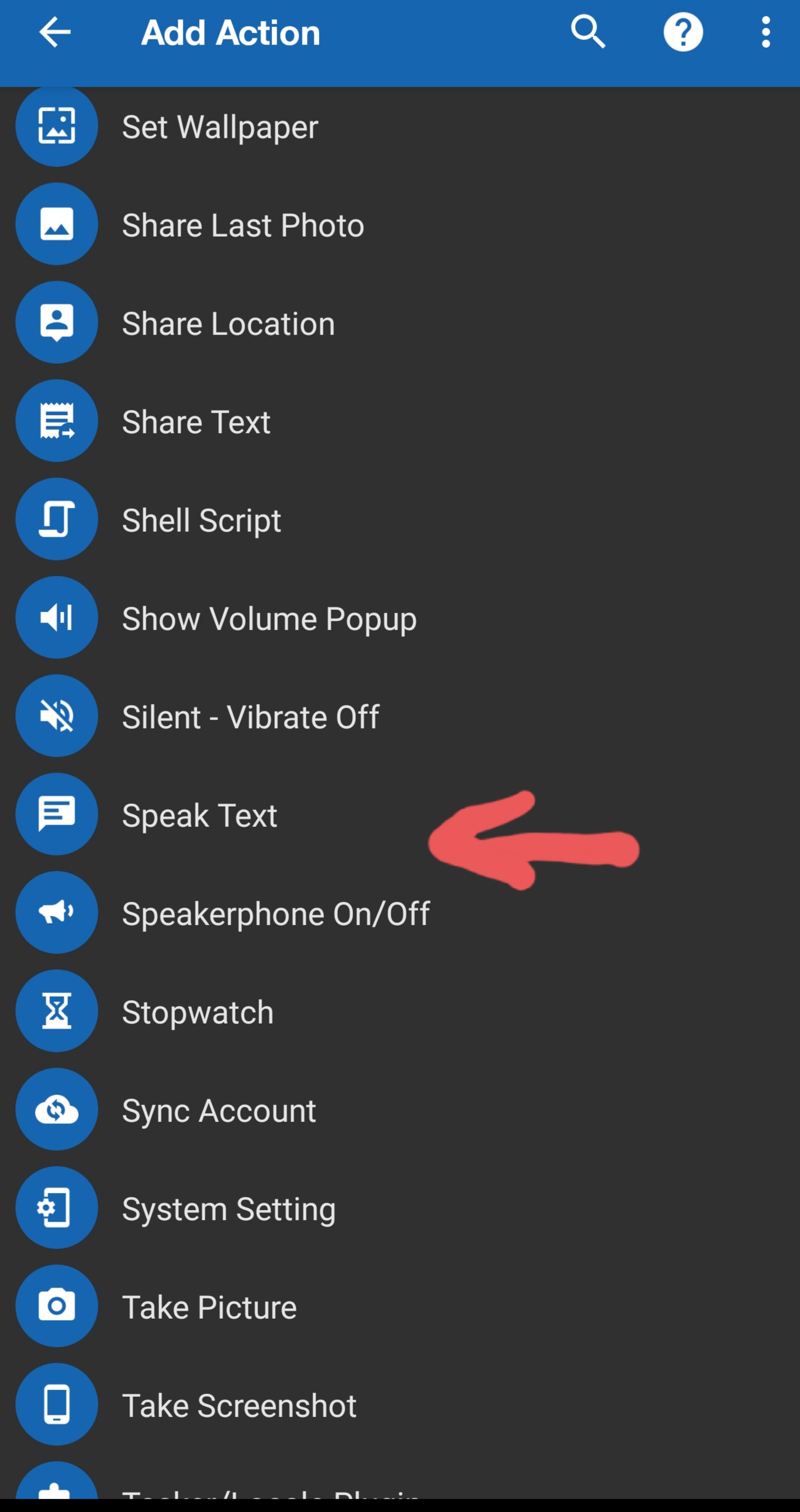Pick the Share Text action
Viewport: 800px width, 1512px height.
[196, 422]
